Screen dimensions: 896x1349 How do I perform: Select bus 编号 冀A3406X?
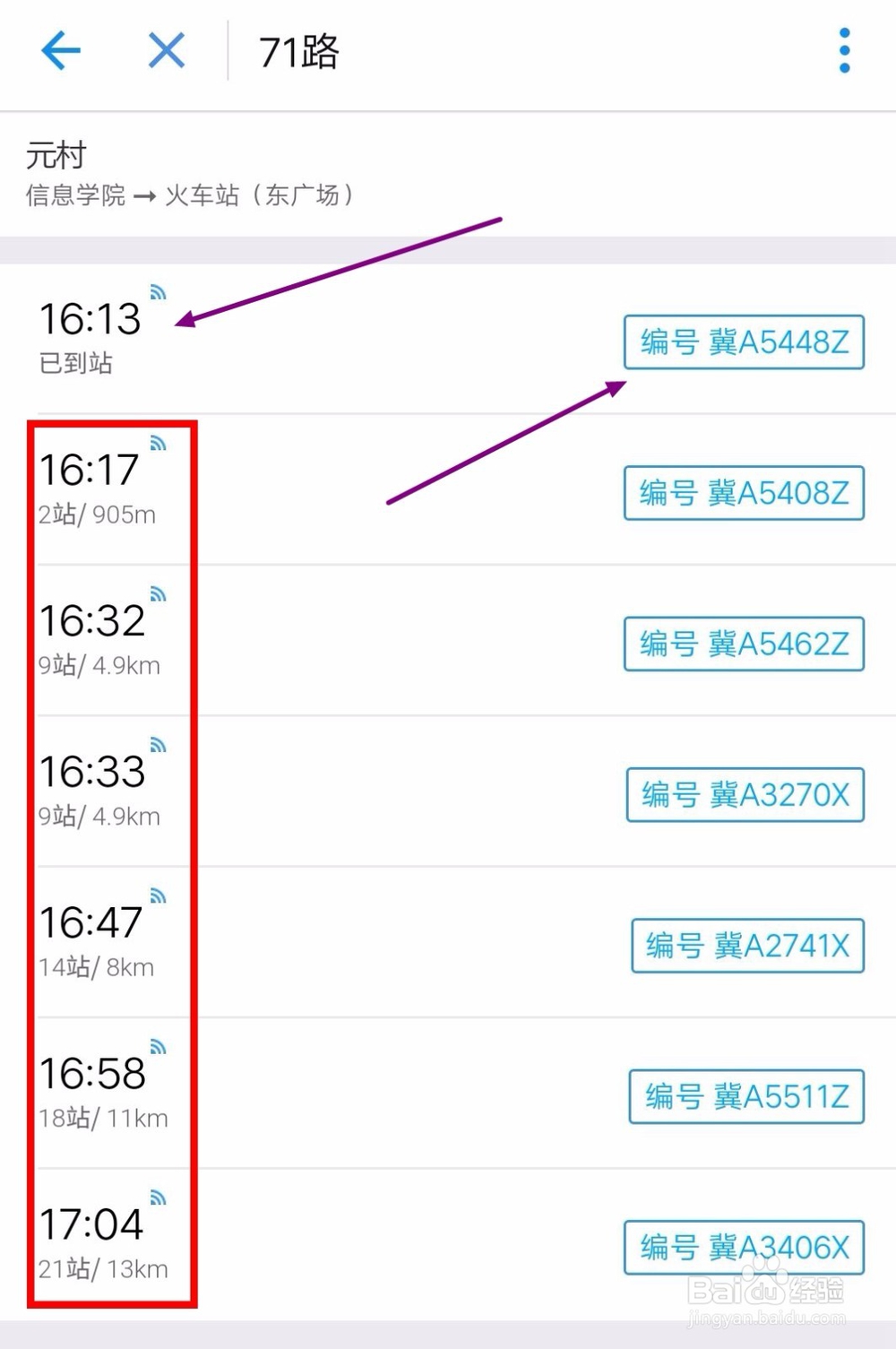point(747,1247)
